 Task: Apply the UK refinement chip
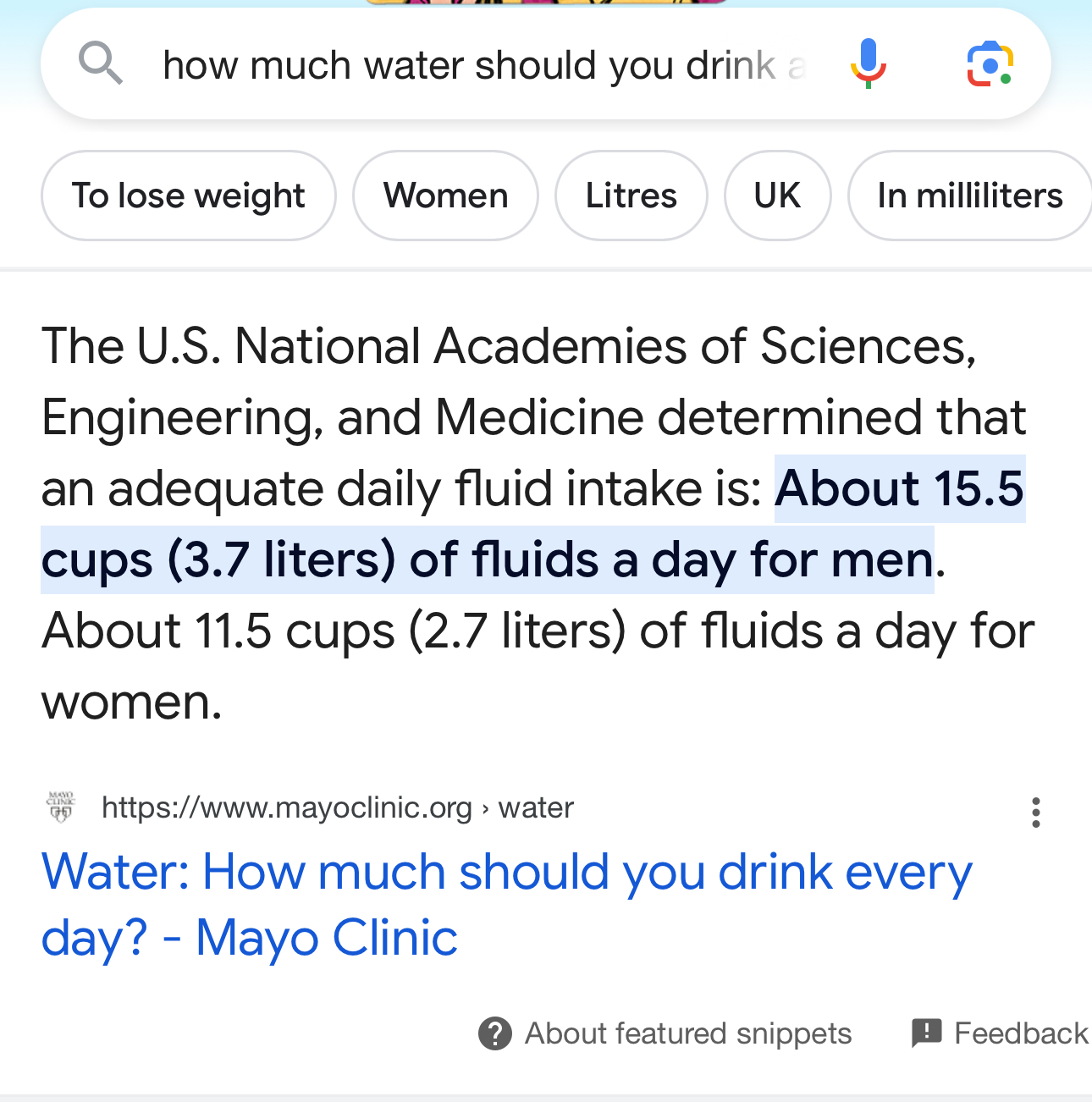point(777,196)
